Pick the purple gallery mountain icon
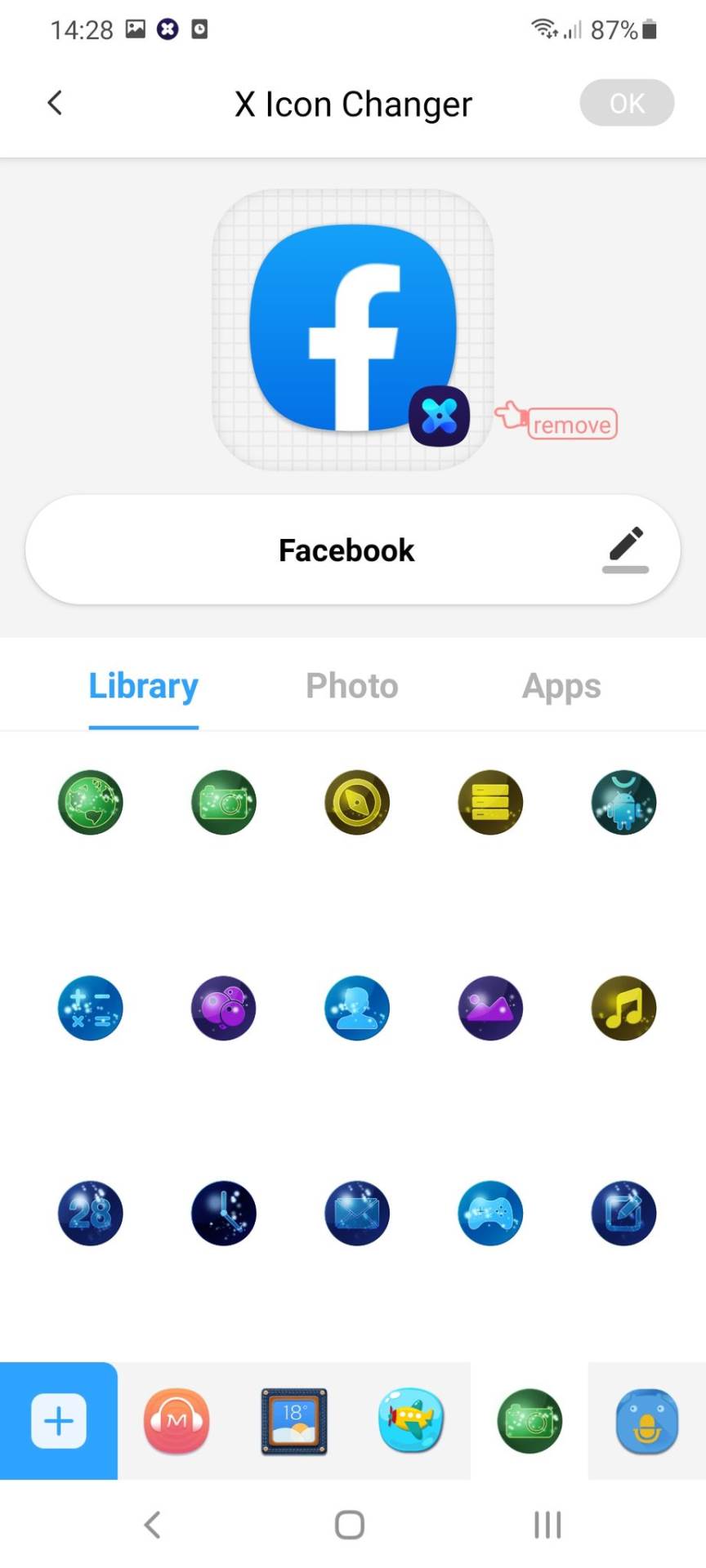This screenshot has width=706, height=1568. (x=490, y=1008)
